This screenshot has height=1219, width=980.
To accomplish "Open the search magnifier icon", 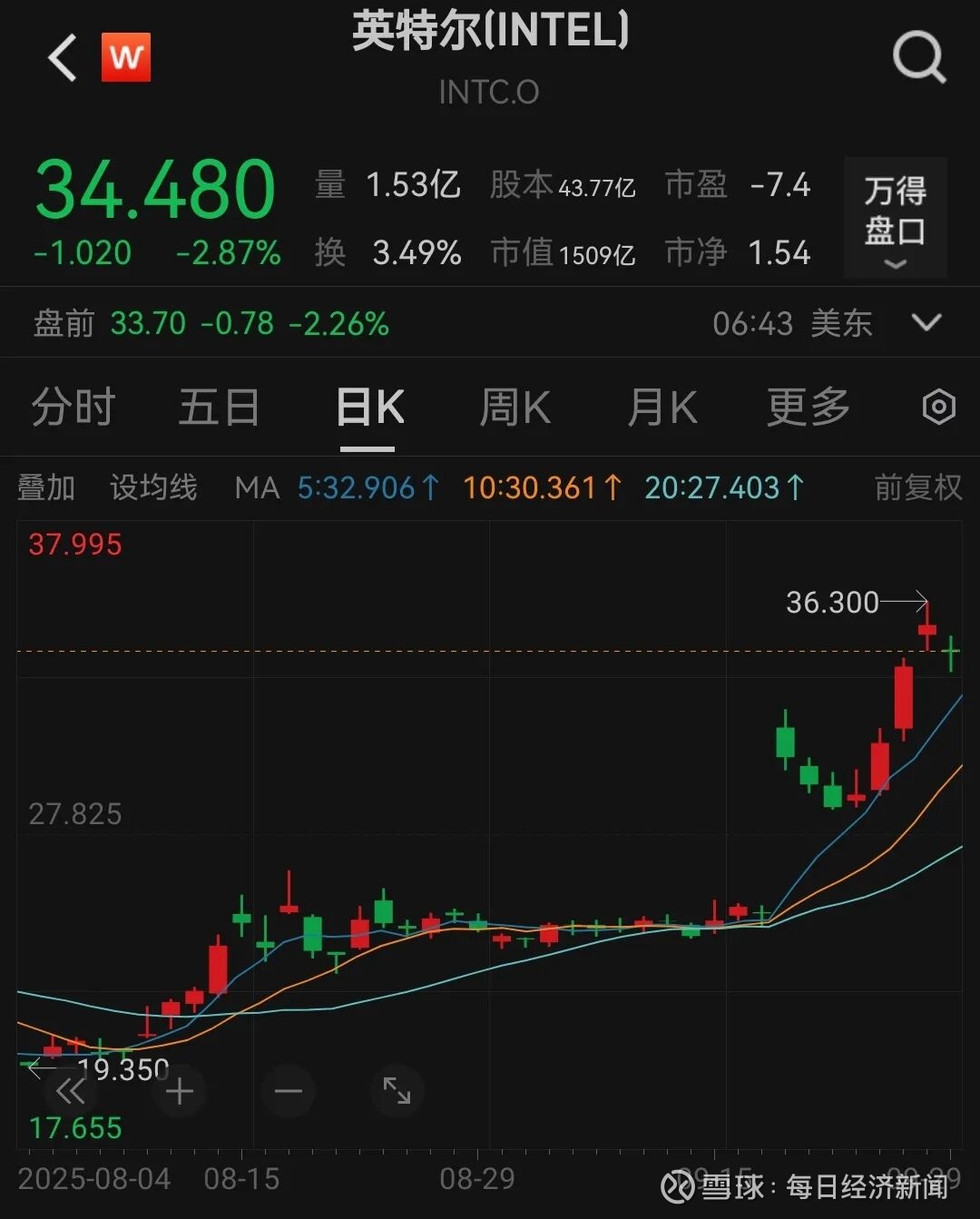I will coord(918,58).
